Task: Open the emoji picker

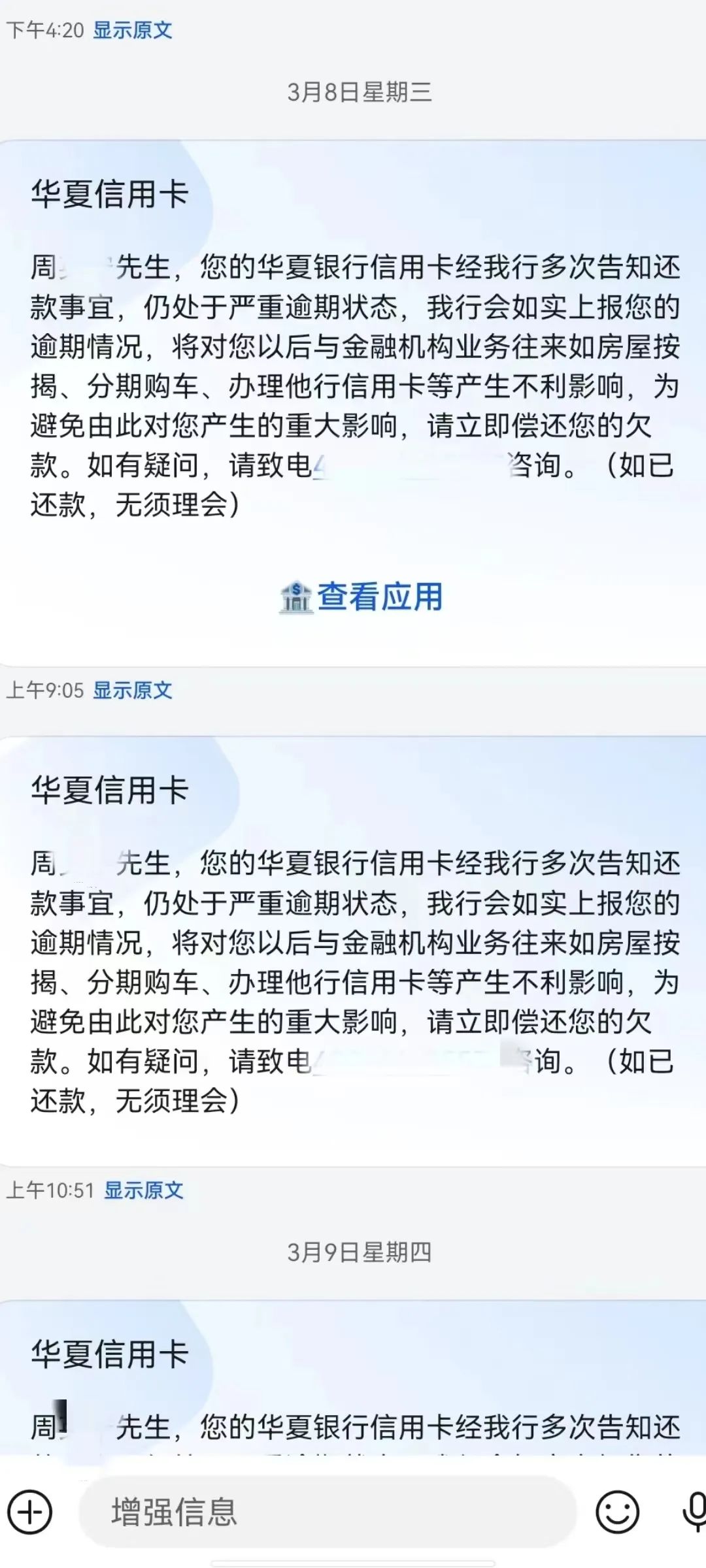Action: click(x=617, y=1512)
